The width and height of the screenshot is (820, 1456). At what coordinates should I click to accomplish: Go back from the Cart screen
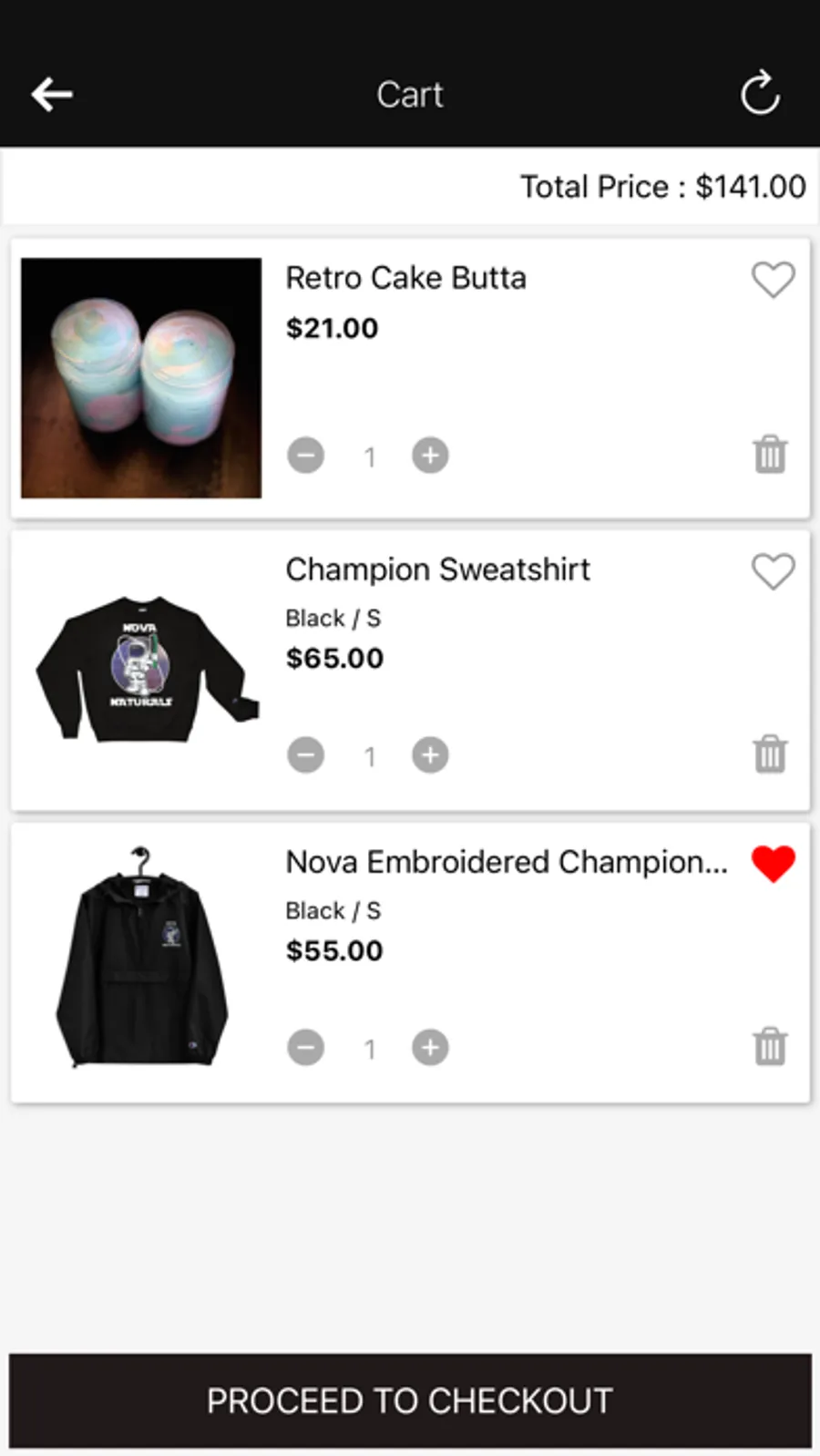coord(52,94)
